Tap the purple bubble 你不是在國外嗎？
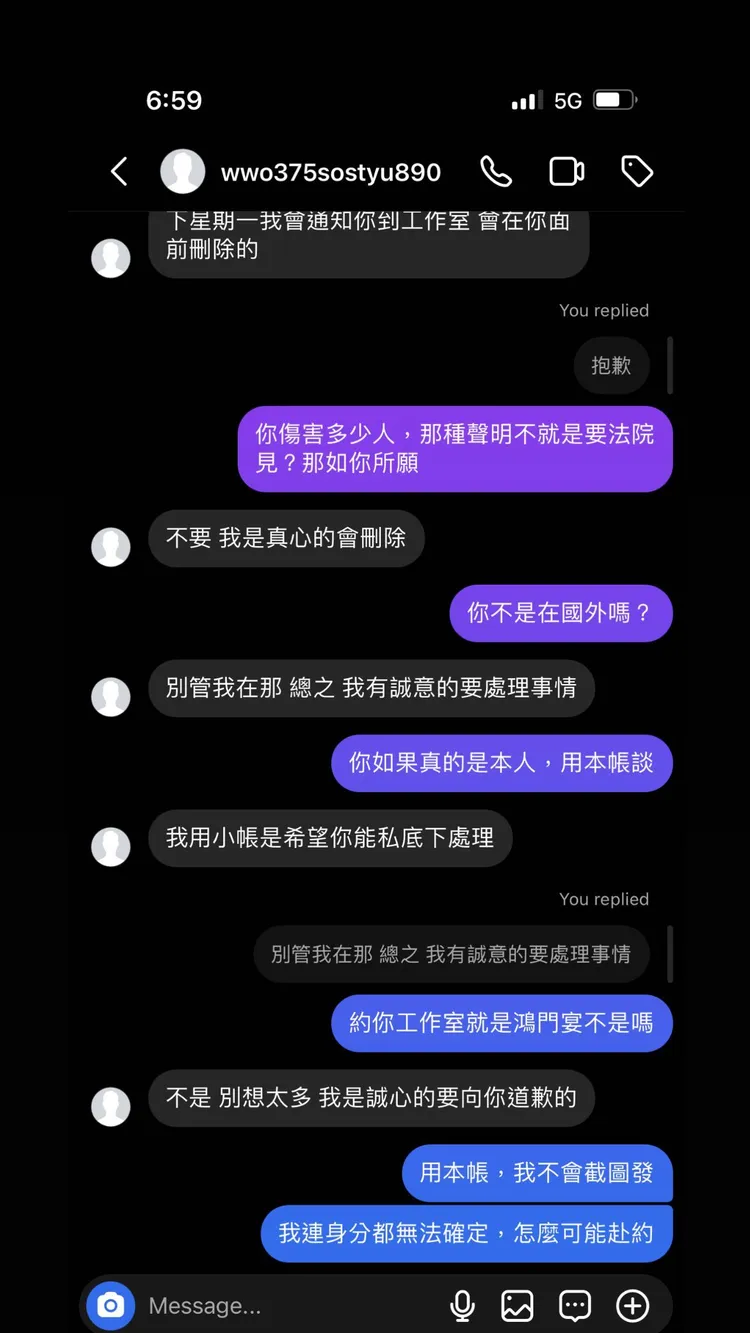 coord(561,613)
